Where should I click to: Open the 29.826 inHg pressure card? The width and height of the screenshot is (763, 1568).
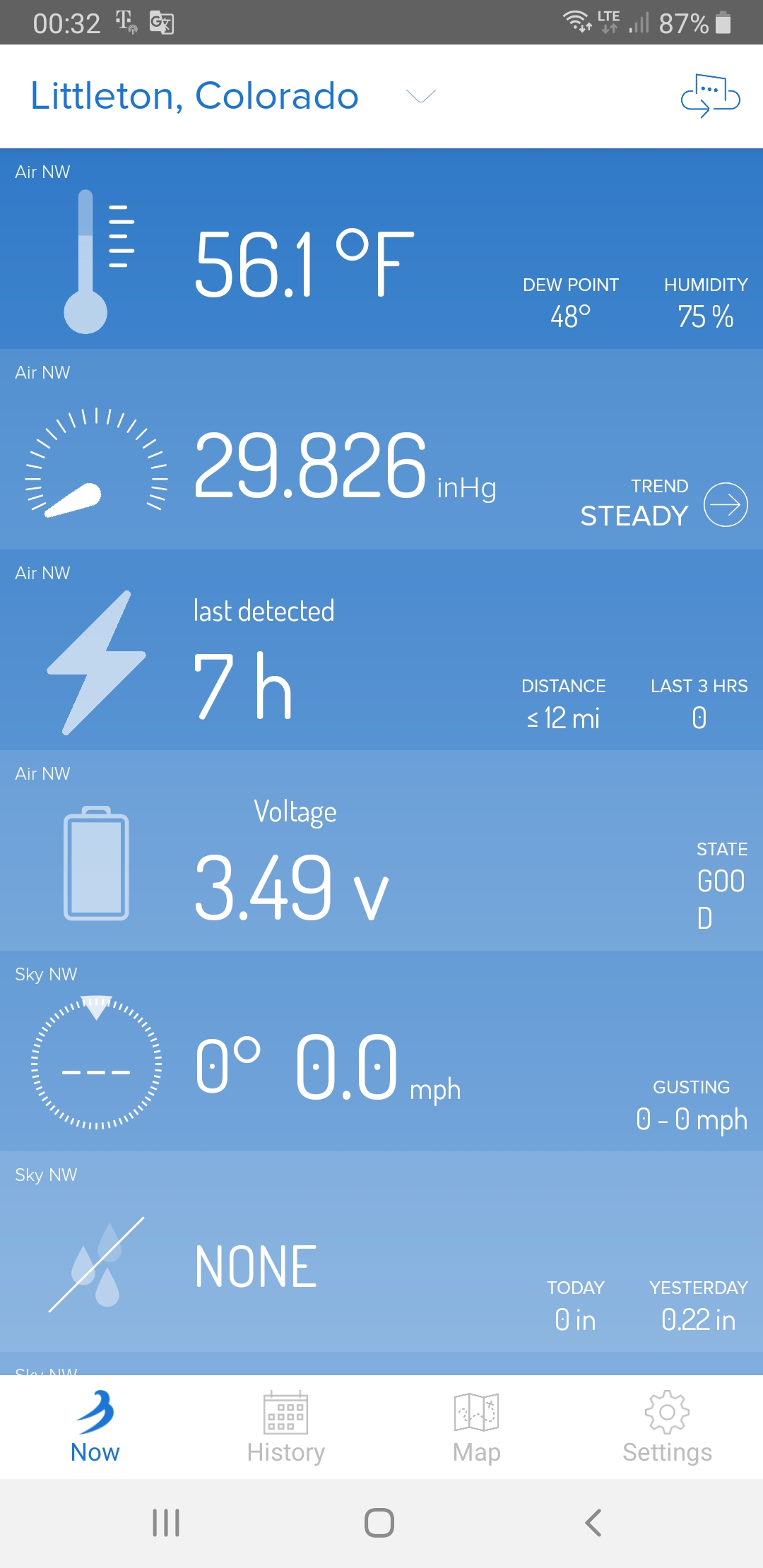pos(381,450)
